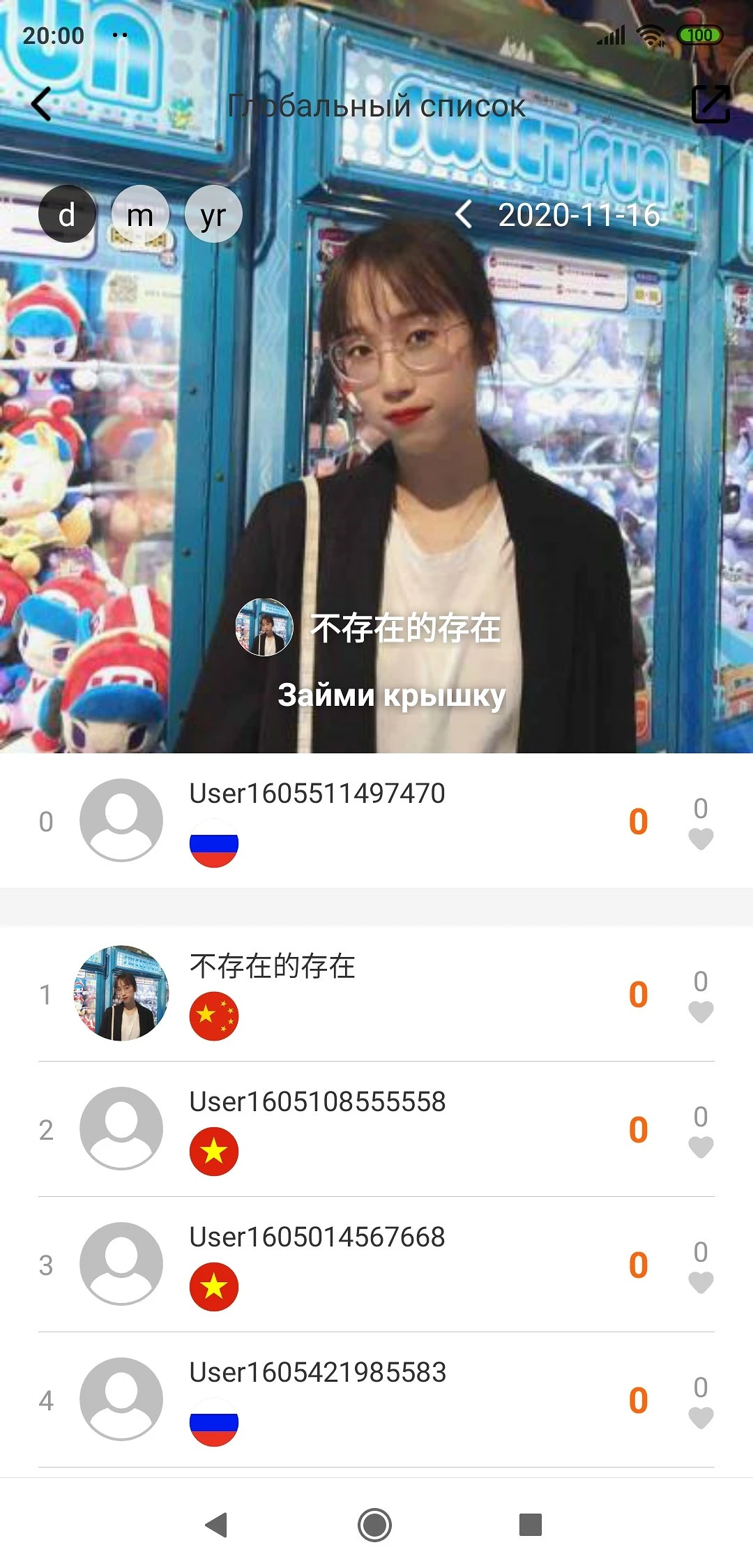Like the entry of User1605108555558
The height and width of the screenshot is (1568, 753).
tap(701, 1146)
